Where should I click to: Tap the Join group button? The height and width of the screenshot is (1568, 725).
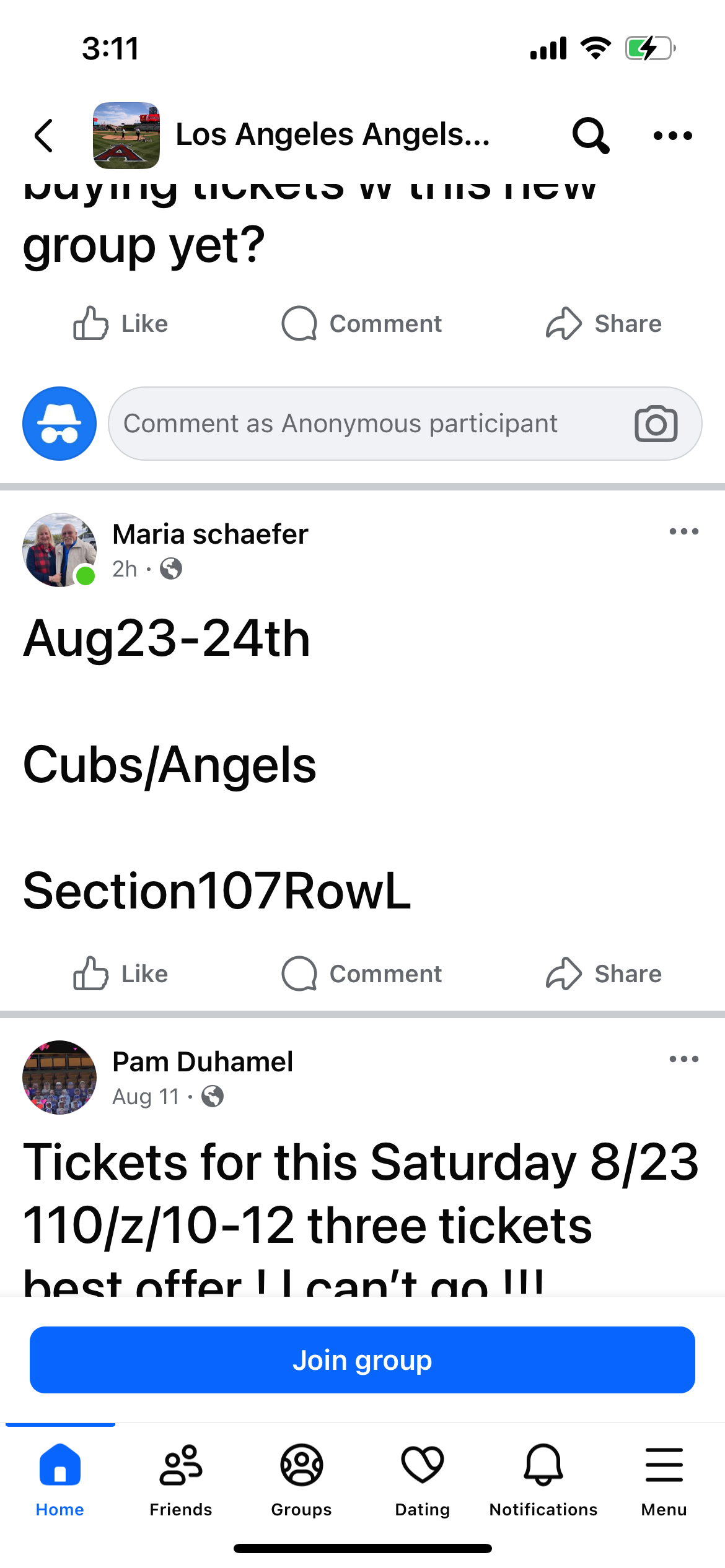[362, 1360]
